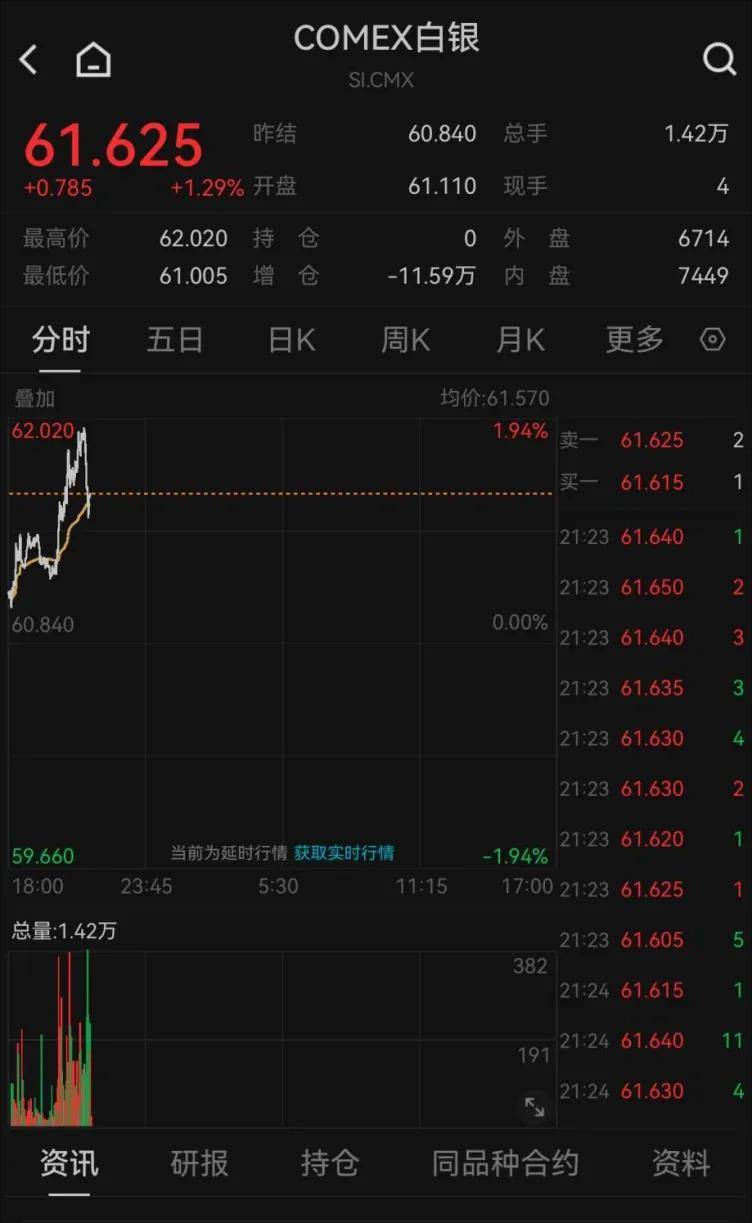Switch to the 周K chart tab
The width and height of the screenshot is (752, 1223).
405,340
